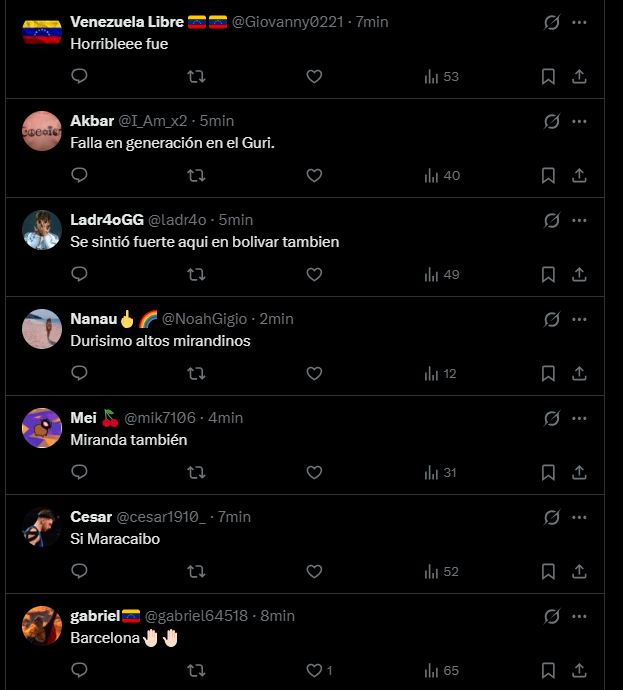View Ladr4oGG's profile avatar
This screenshot has width=623, height=690.
click(x=42, y=230)
